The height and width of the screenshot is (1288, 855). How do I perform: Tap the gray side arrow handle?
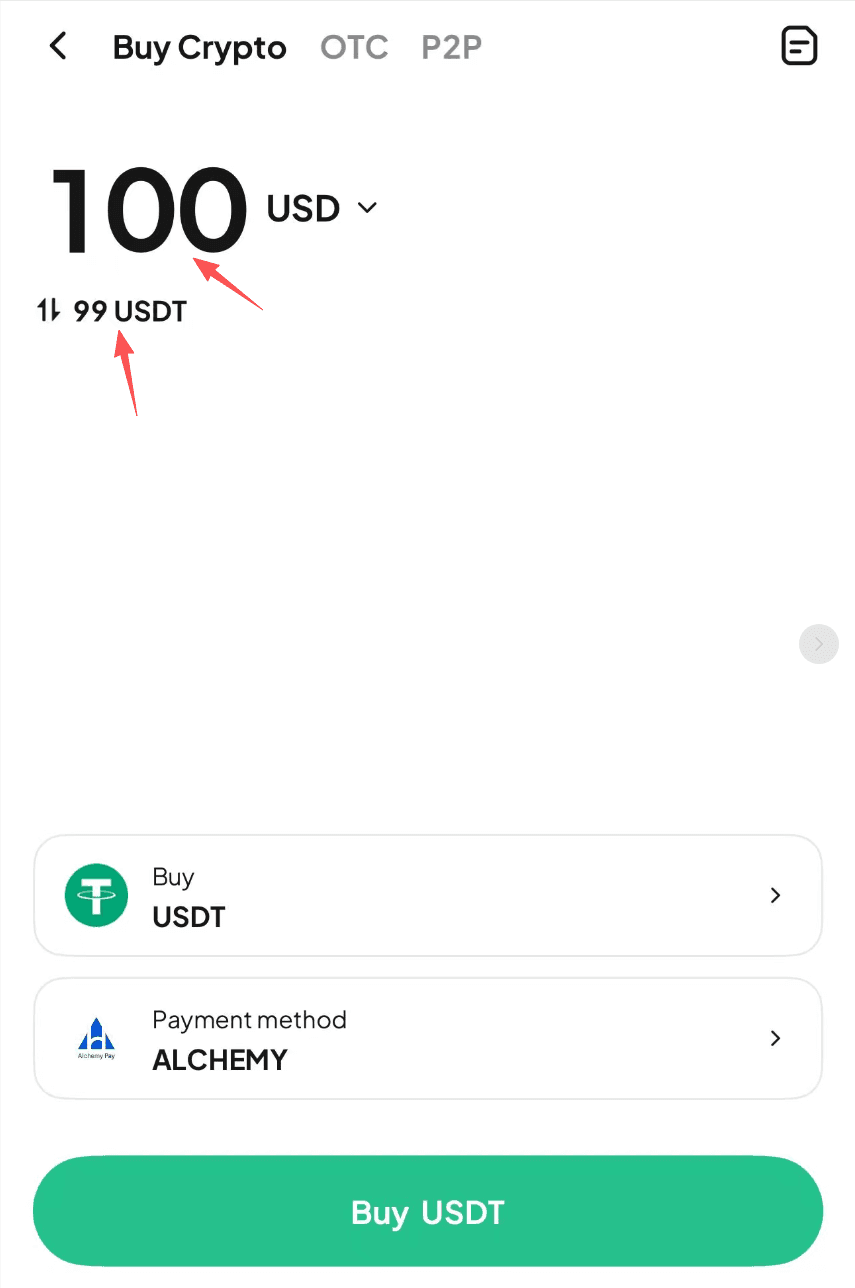point(818,644)
